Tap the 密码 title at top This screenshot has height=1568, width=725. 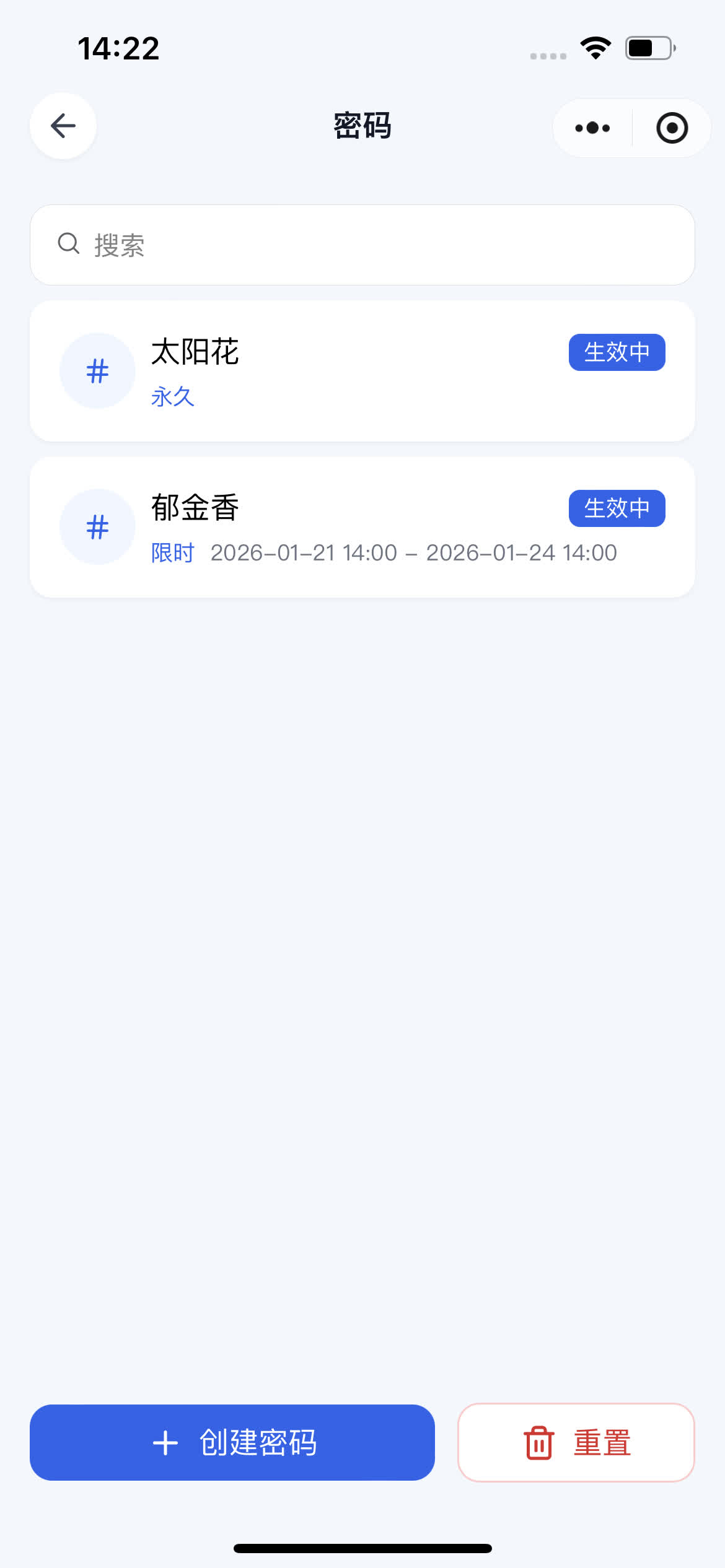click(x=362, y=126)
